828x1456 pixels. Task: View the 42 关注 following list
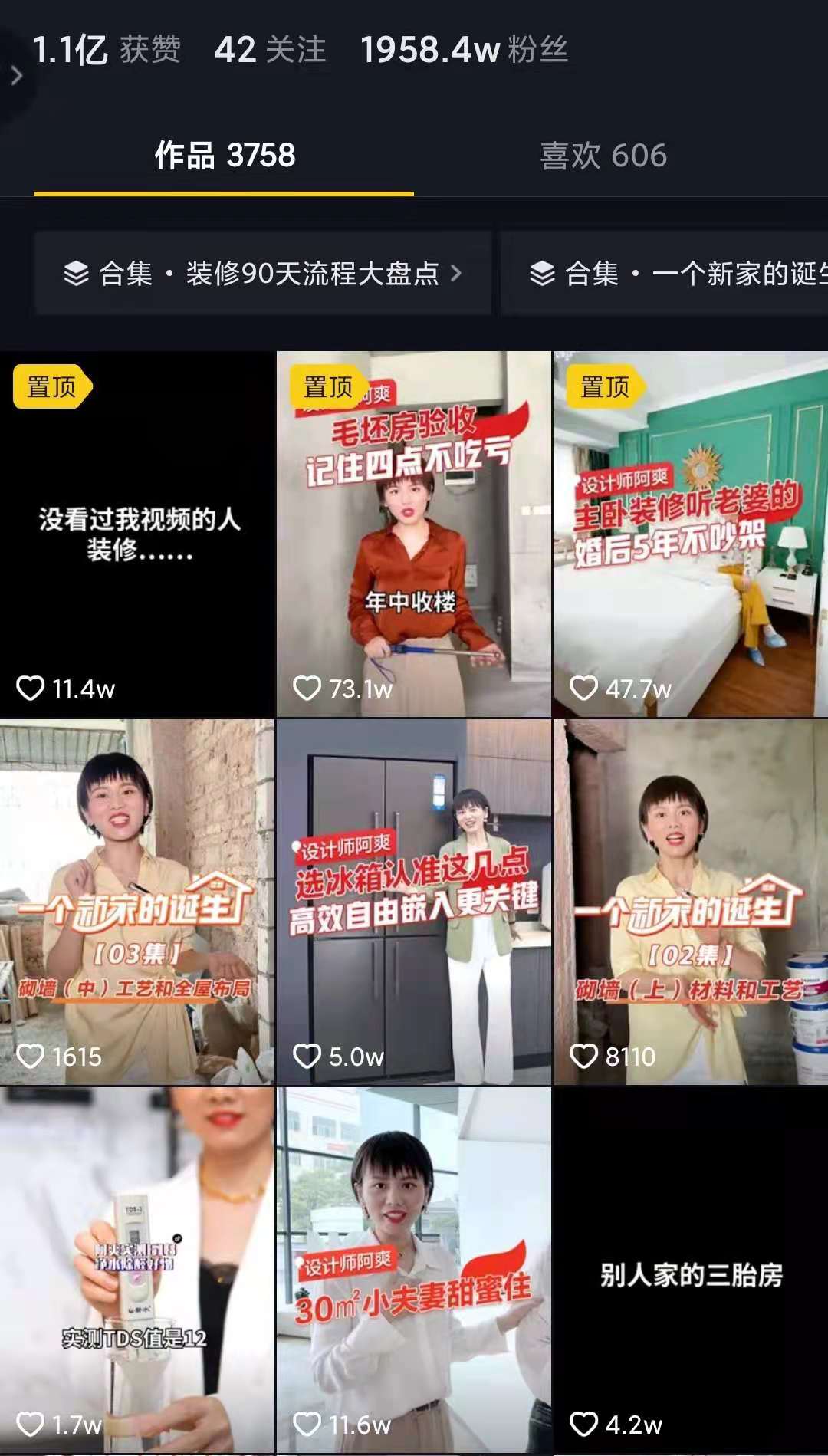270,50
